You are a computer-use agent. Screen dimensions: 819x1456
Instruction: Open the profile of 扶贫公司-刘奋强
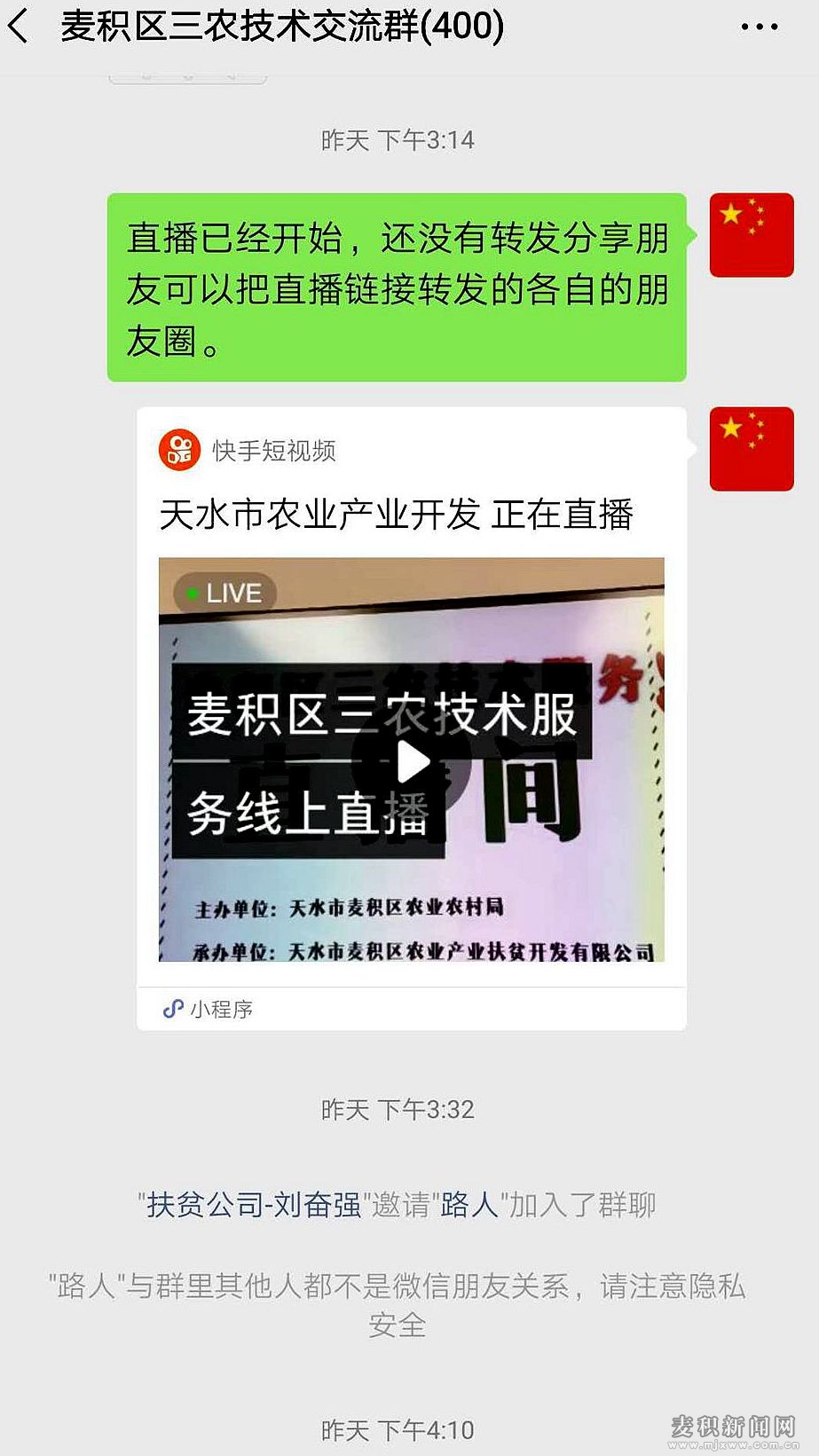tap(253, 1205)
